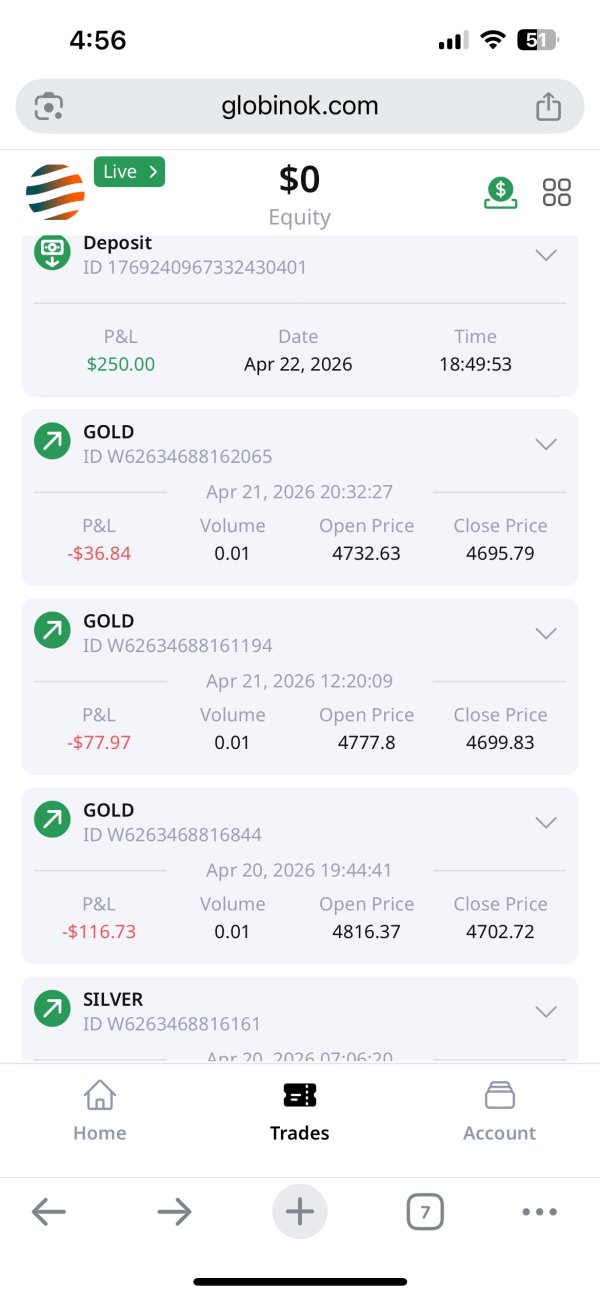Expand GOLD trade ID W62634688162065
Screen dimensions: 600x1298
point(546,444)
